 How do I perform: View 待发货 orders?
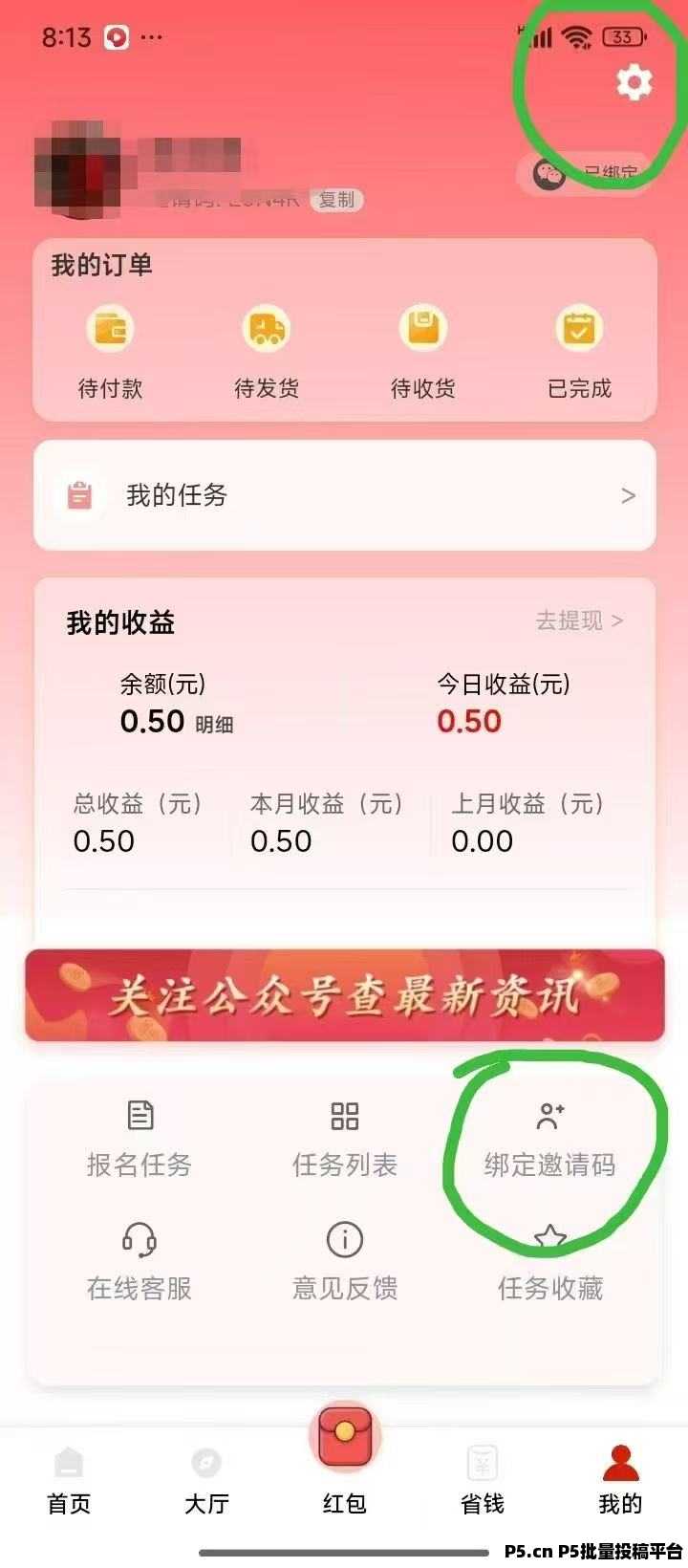click(x=266, y=351)
